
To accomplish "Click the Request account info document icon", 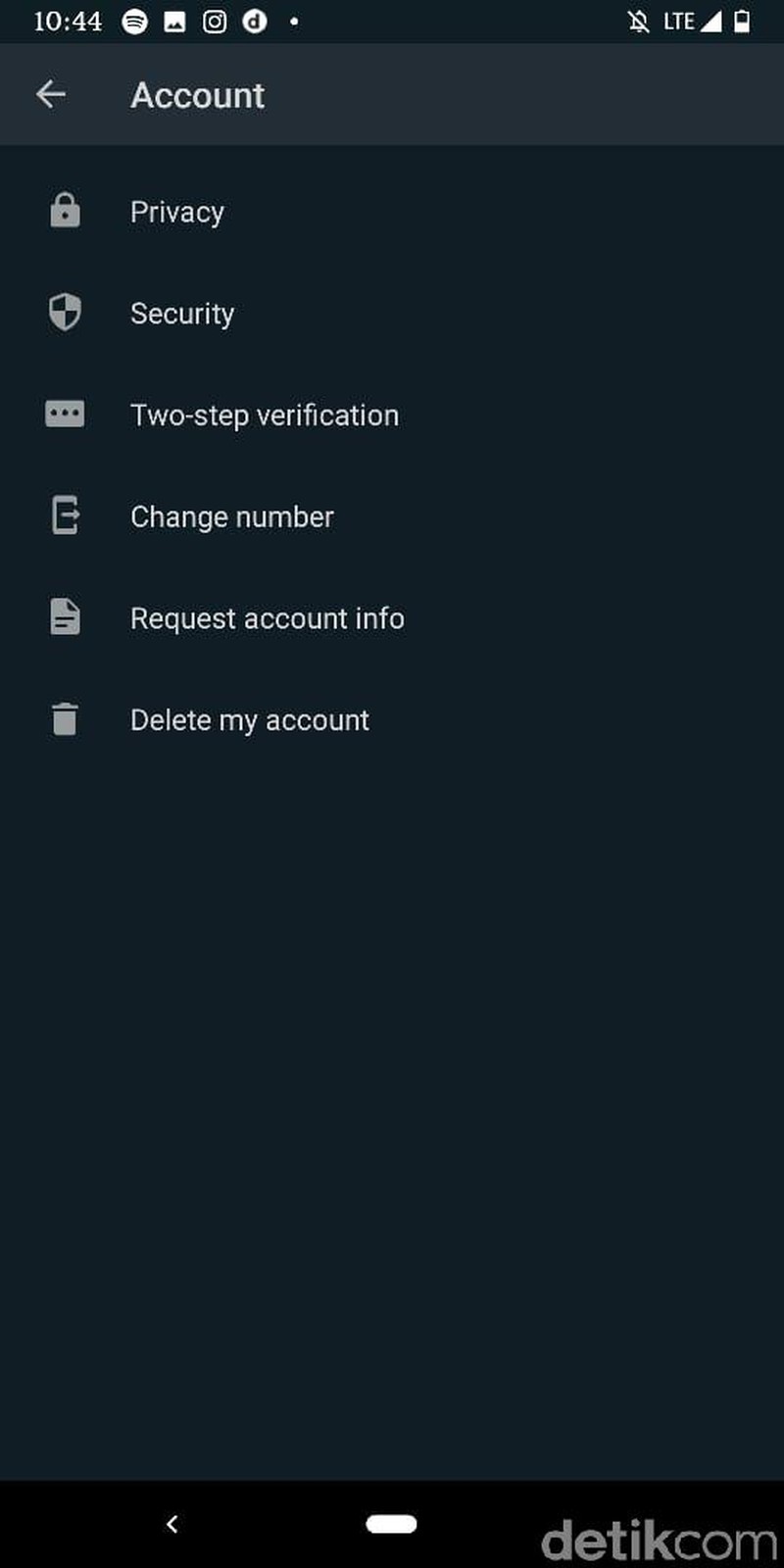I will (x=65, y=617).
